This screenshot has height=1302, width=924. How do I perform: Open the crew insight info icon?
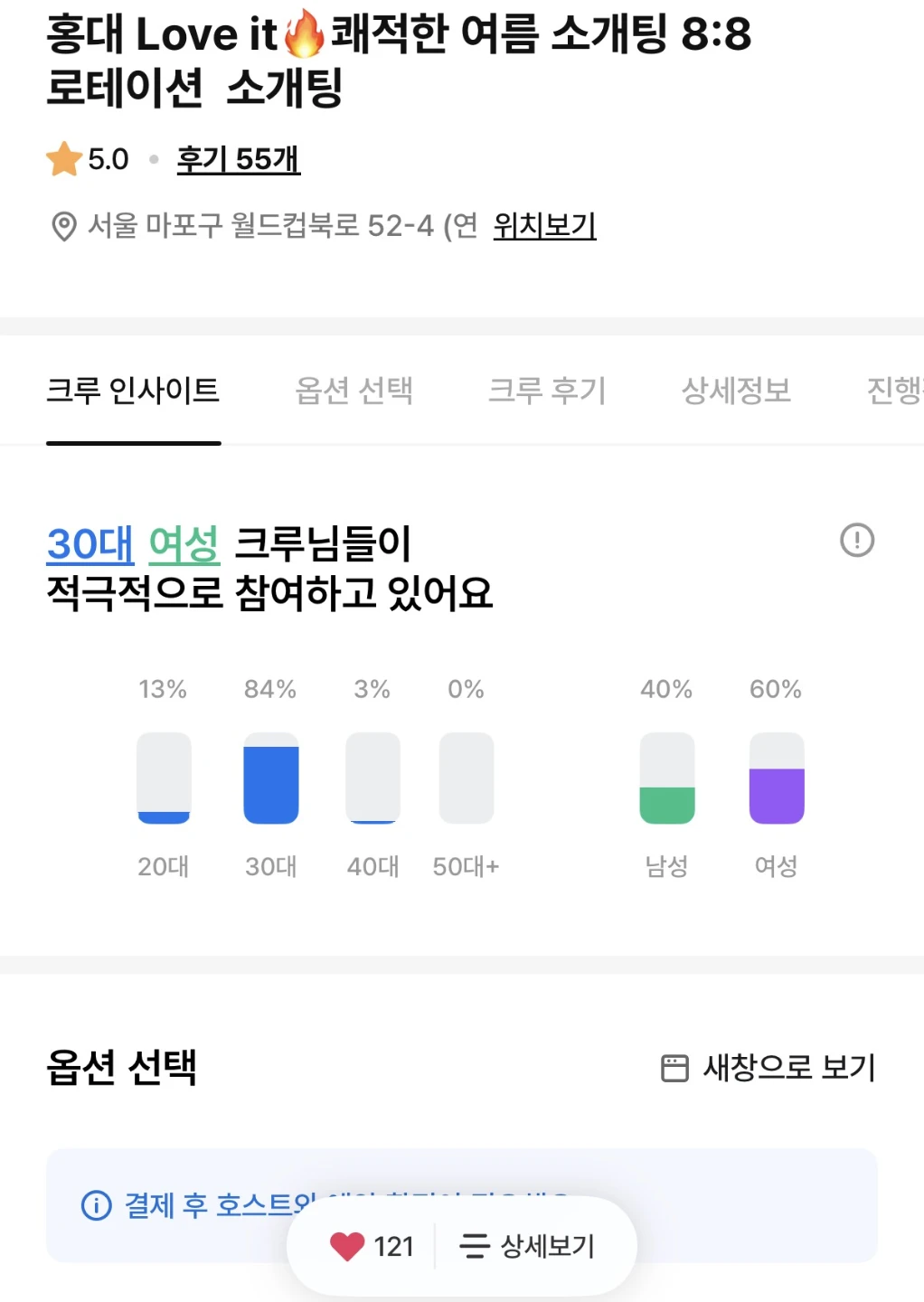click(857, 541)
